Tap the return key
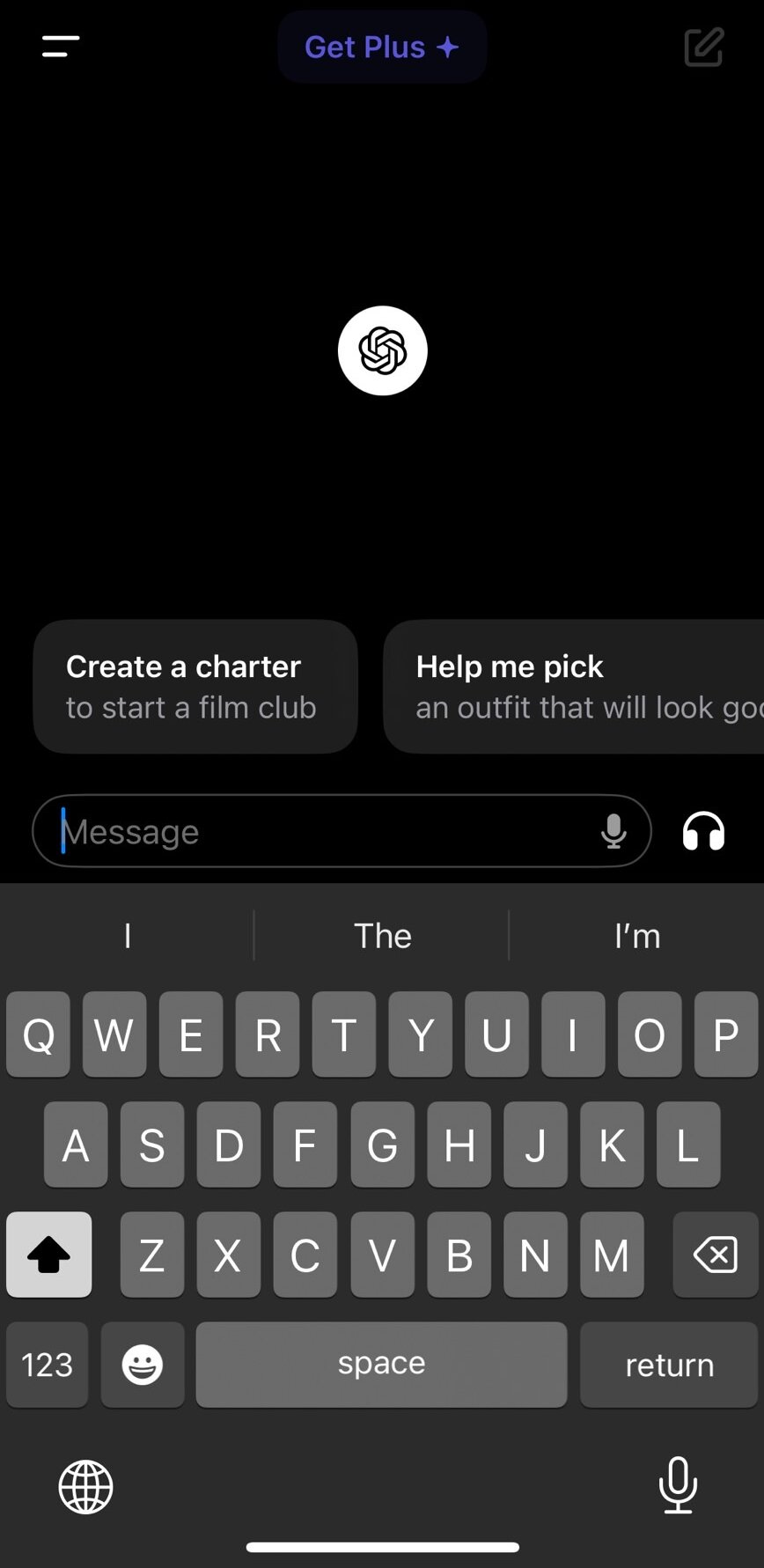Image resolution: width=764 pixels, height=1568 pixels. coord(669,1365)
